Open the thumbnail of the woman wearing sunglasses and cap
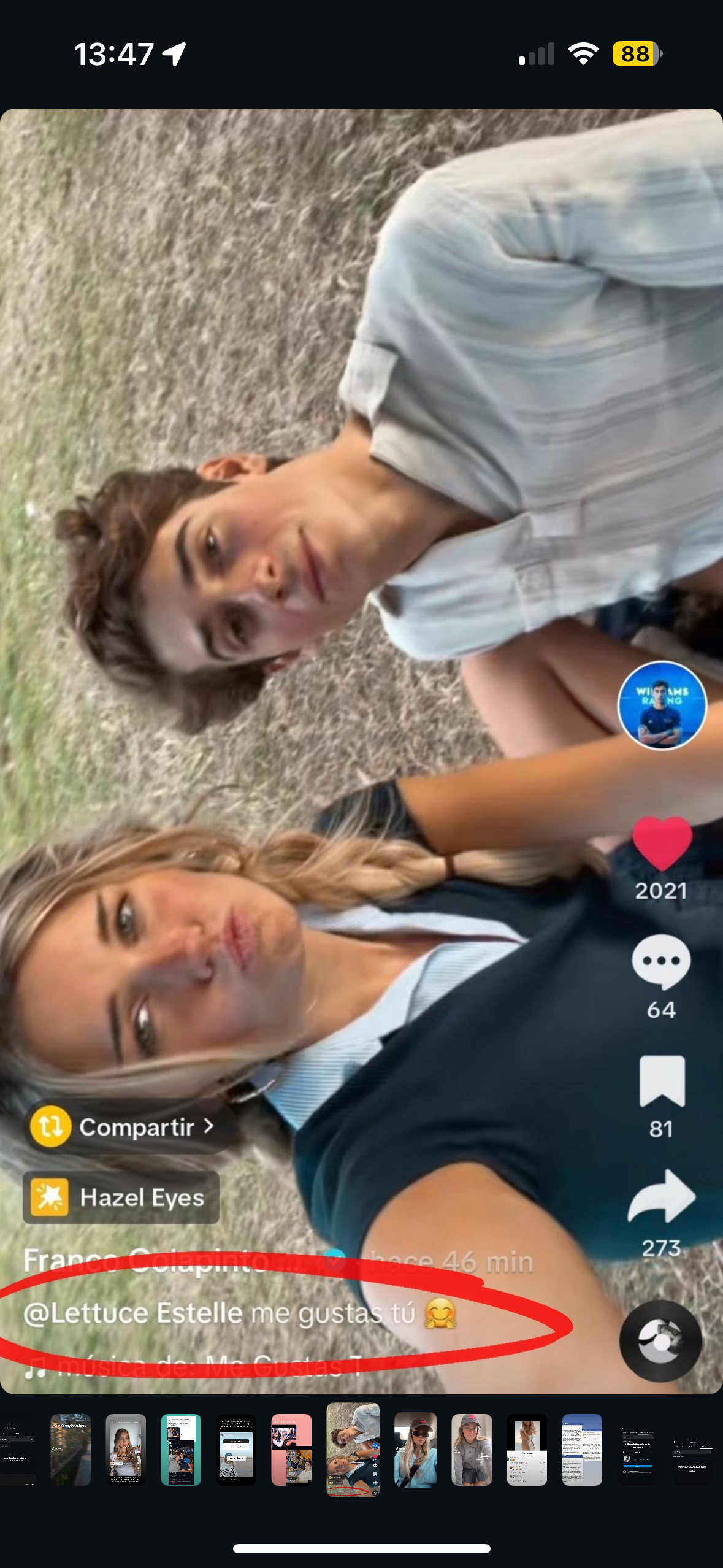The width and height of the screenshot is (723, 1568). point(415,1450)
